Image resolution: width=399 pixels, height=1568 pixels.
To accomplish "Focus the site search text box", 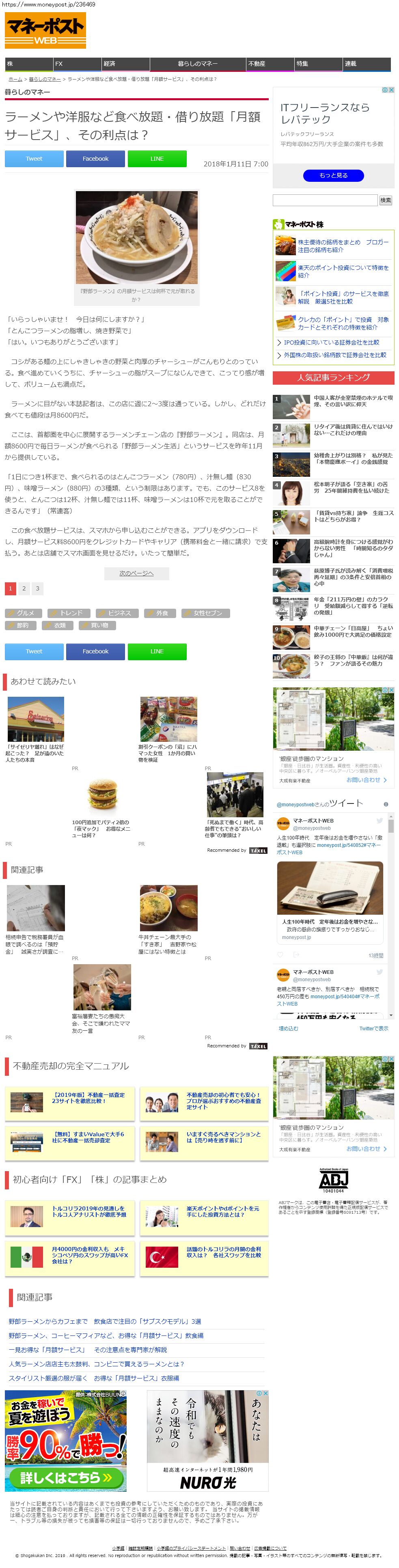I will tap(325, 200).
